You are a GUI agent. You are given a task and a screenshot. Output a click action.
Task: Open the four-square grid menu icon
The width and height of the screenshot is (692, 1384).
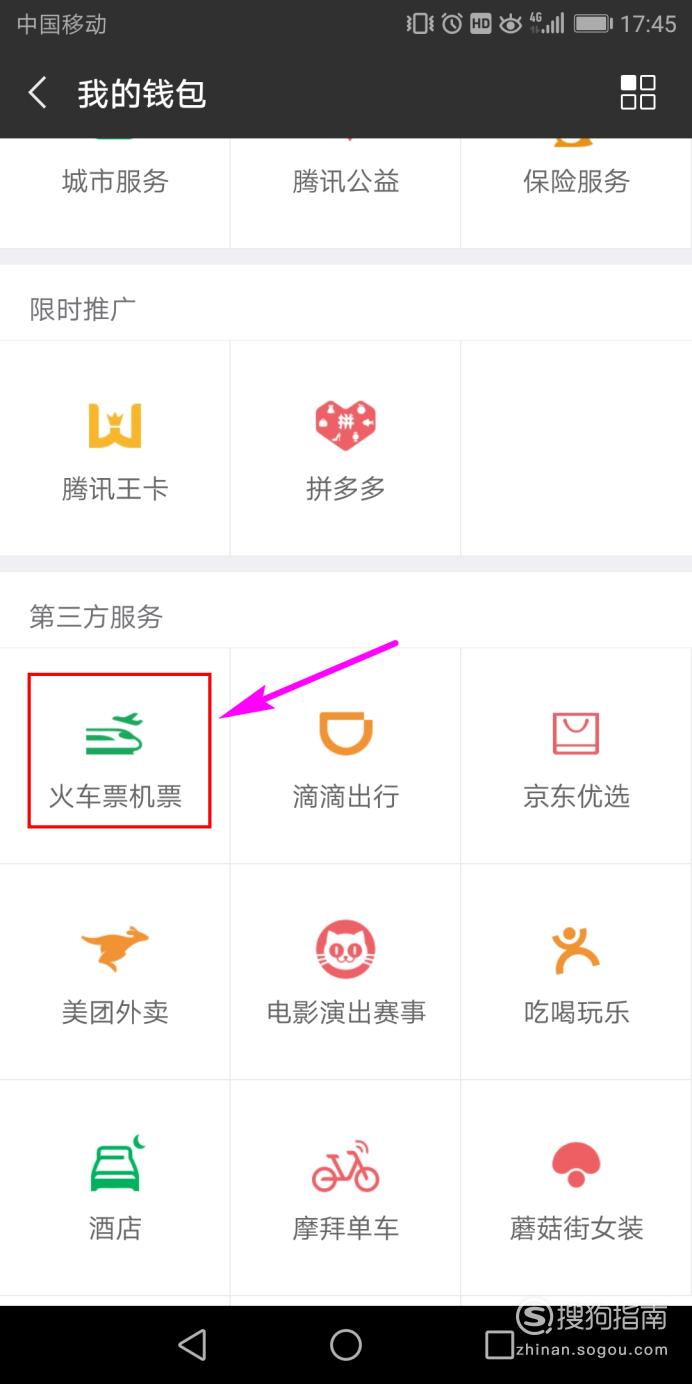click(638, 92)
